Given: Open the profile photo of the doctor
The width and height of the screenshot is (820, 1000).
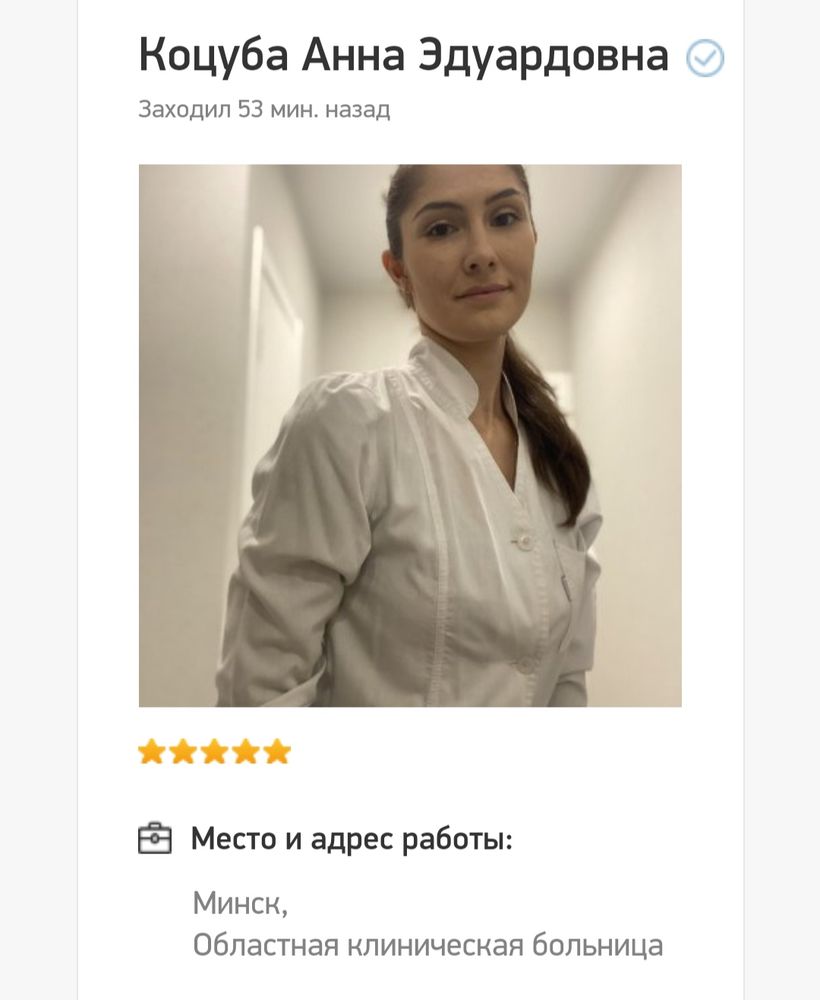Looking at the screenshot, I should [408, 434].
